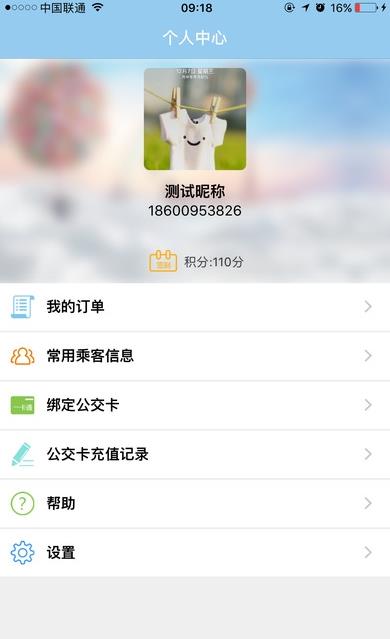
Task: Select 绑定公交卡 to bind bus card
Action: (x=195, y=405)
